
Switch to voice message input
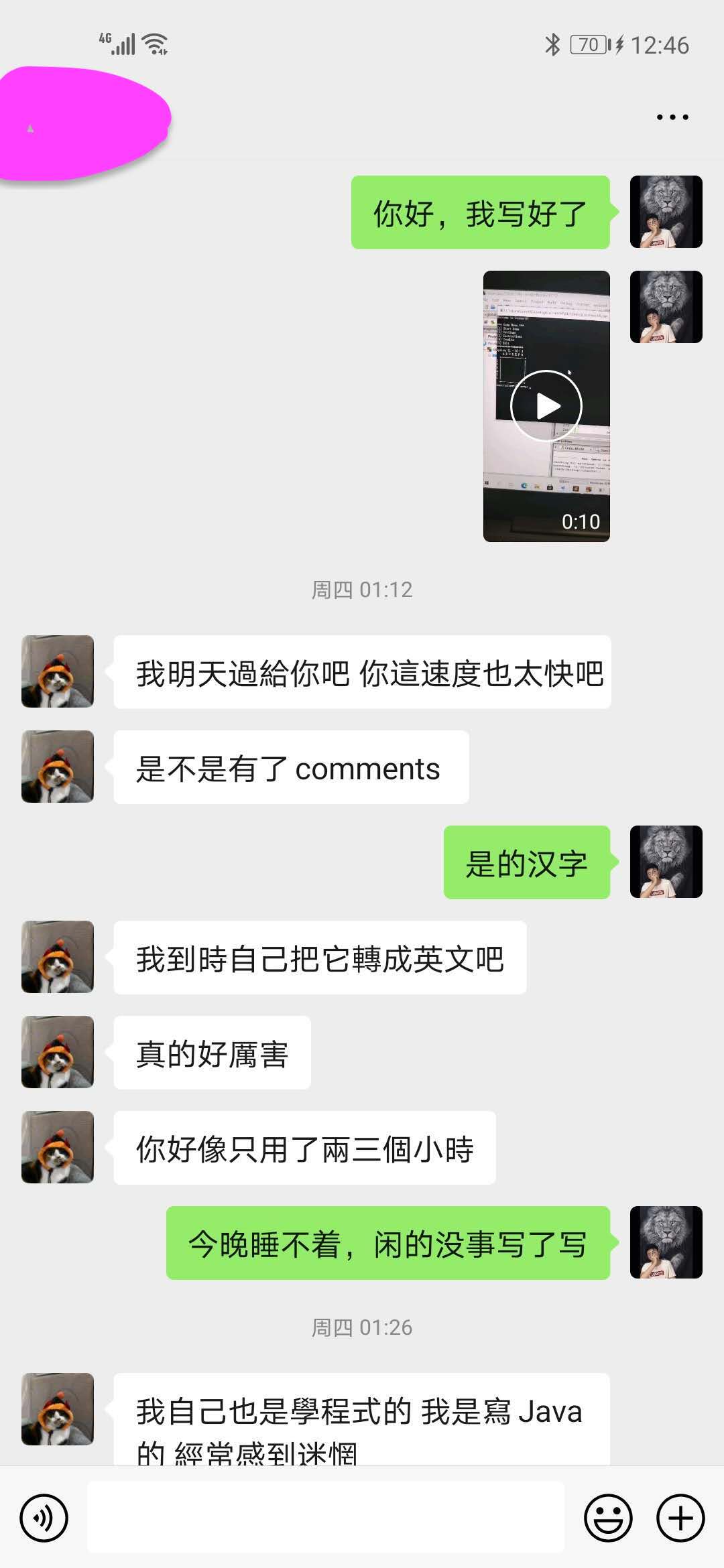pyautogui.click(x=44, y=1518)
